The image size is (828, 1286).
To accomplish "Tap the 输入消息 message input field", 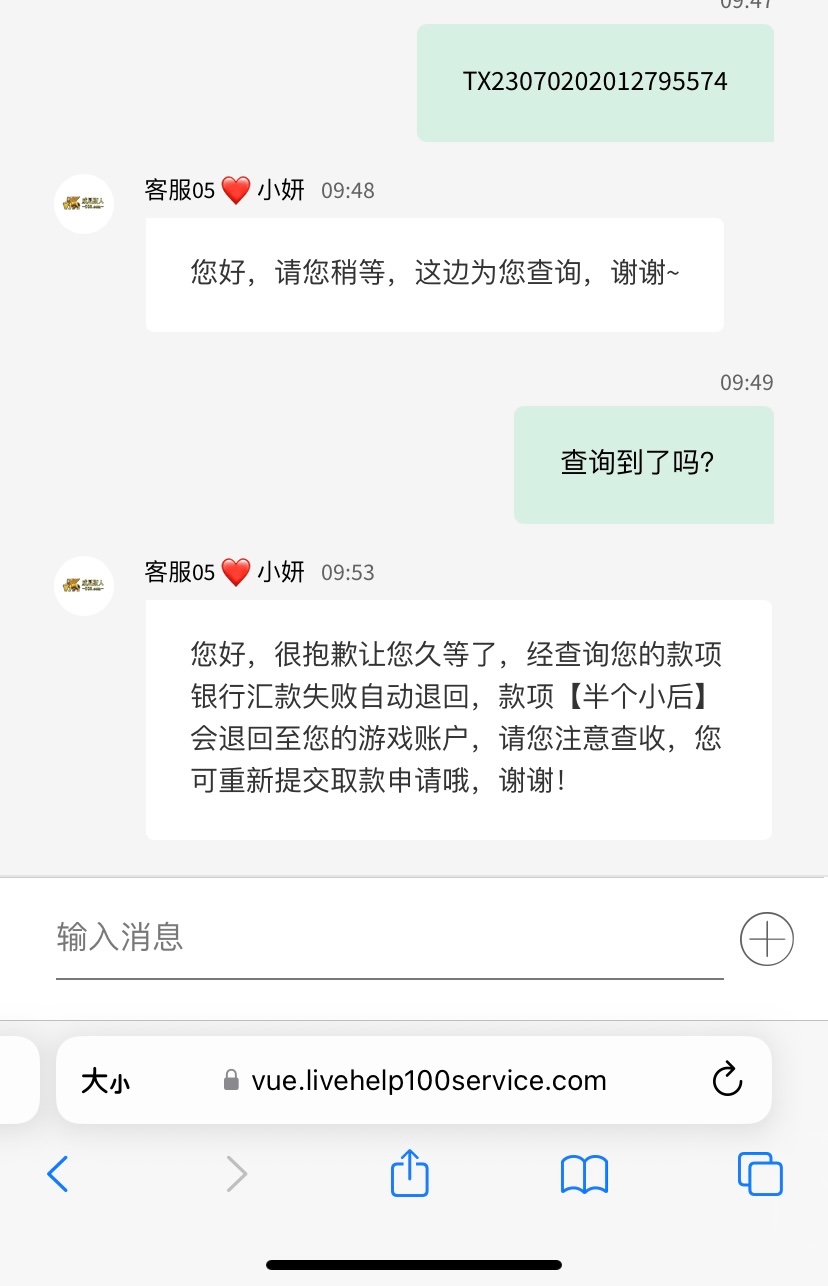I will tap(388, 938).
